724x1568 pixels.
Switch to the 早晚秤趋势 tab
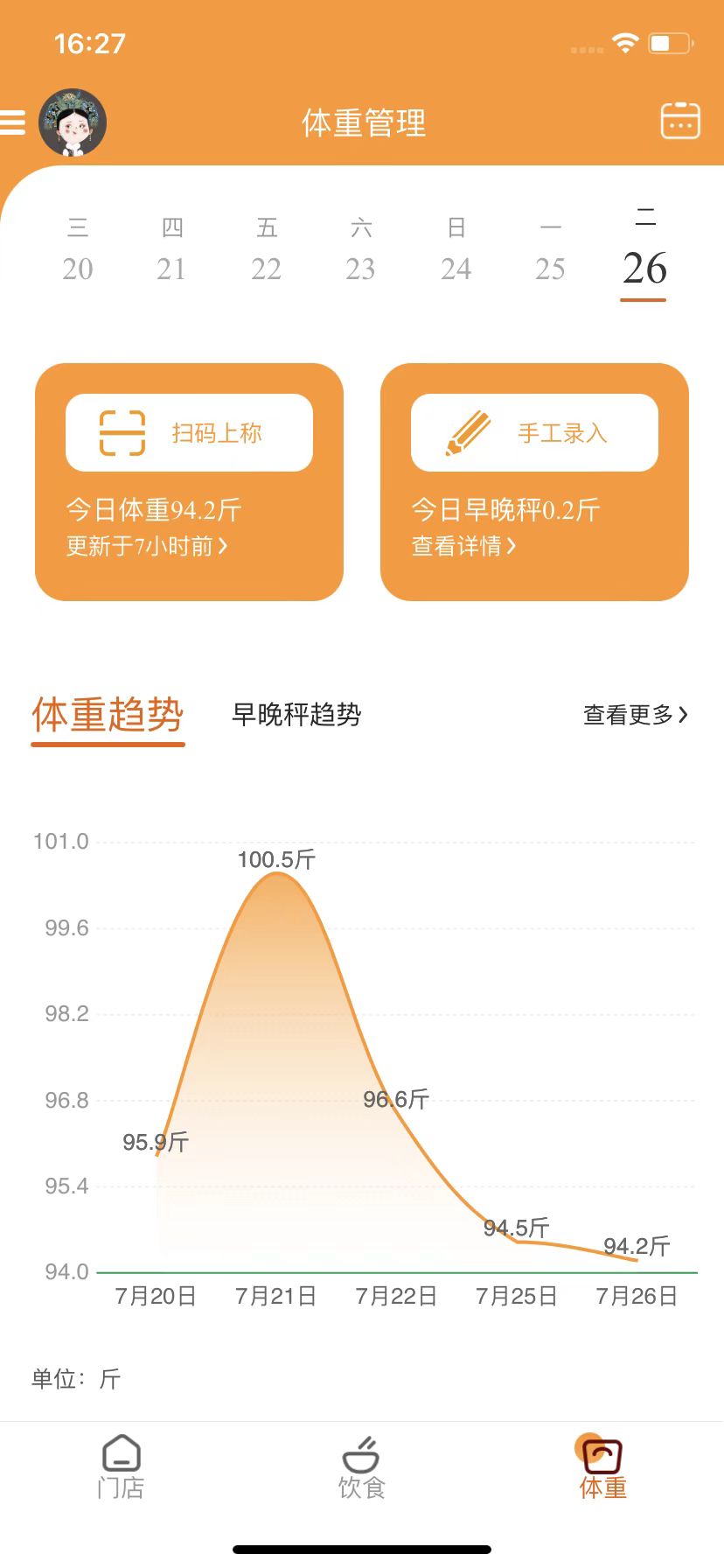coord(296,716)
